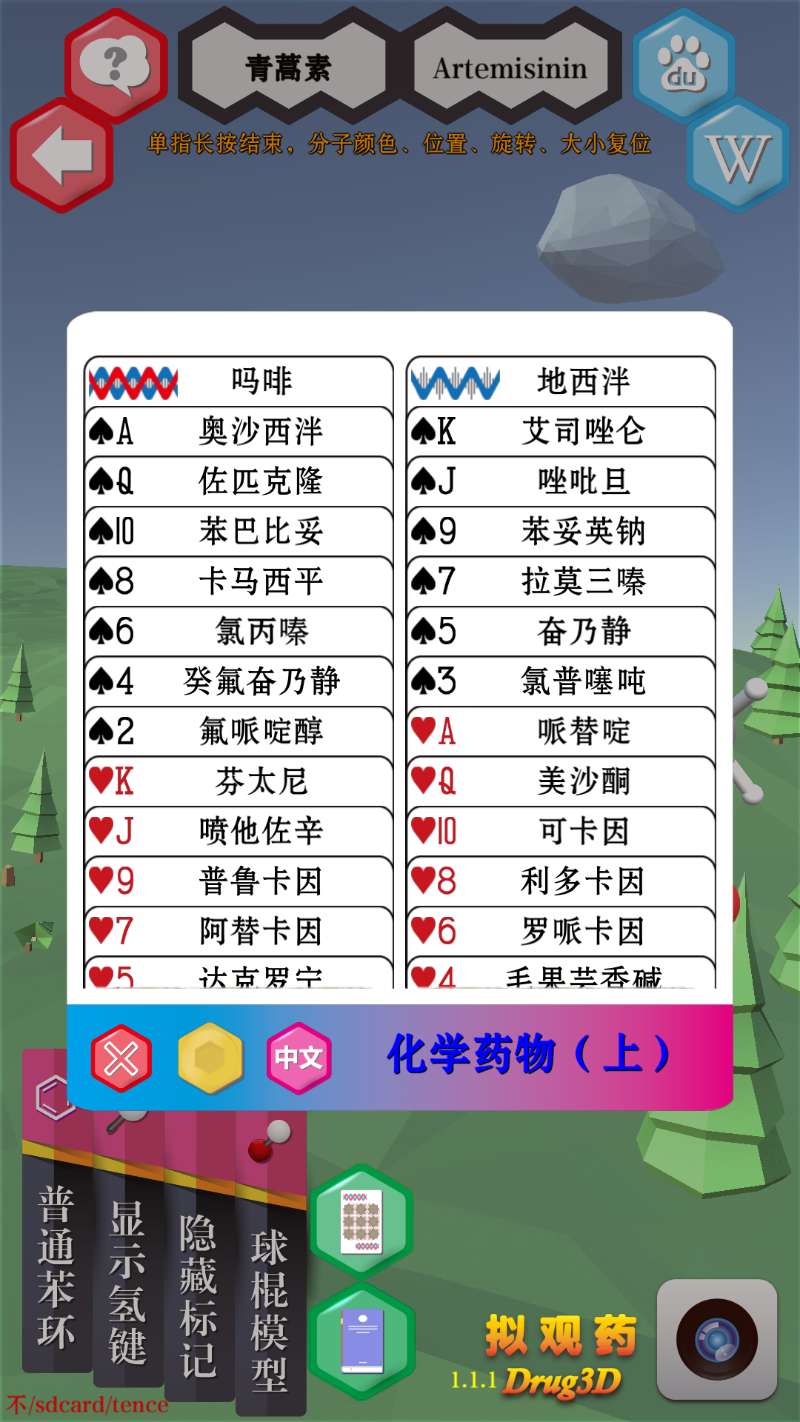Open ♥K 芬太尼 molecule
The width and height of the screenshot is (800, 1422).
coord(238,781)
